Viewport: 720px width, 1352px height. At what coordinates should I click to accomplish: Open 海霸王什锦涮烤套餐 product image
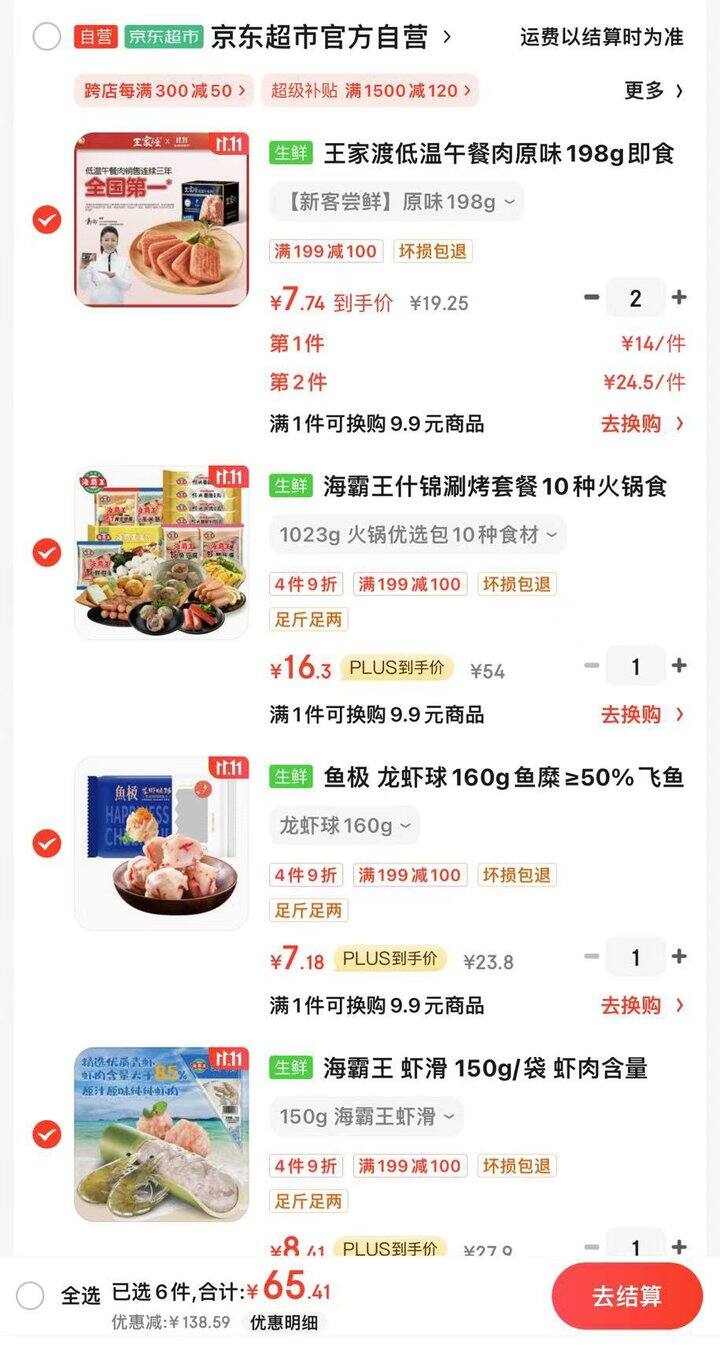tap(161, 552)
